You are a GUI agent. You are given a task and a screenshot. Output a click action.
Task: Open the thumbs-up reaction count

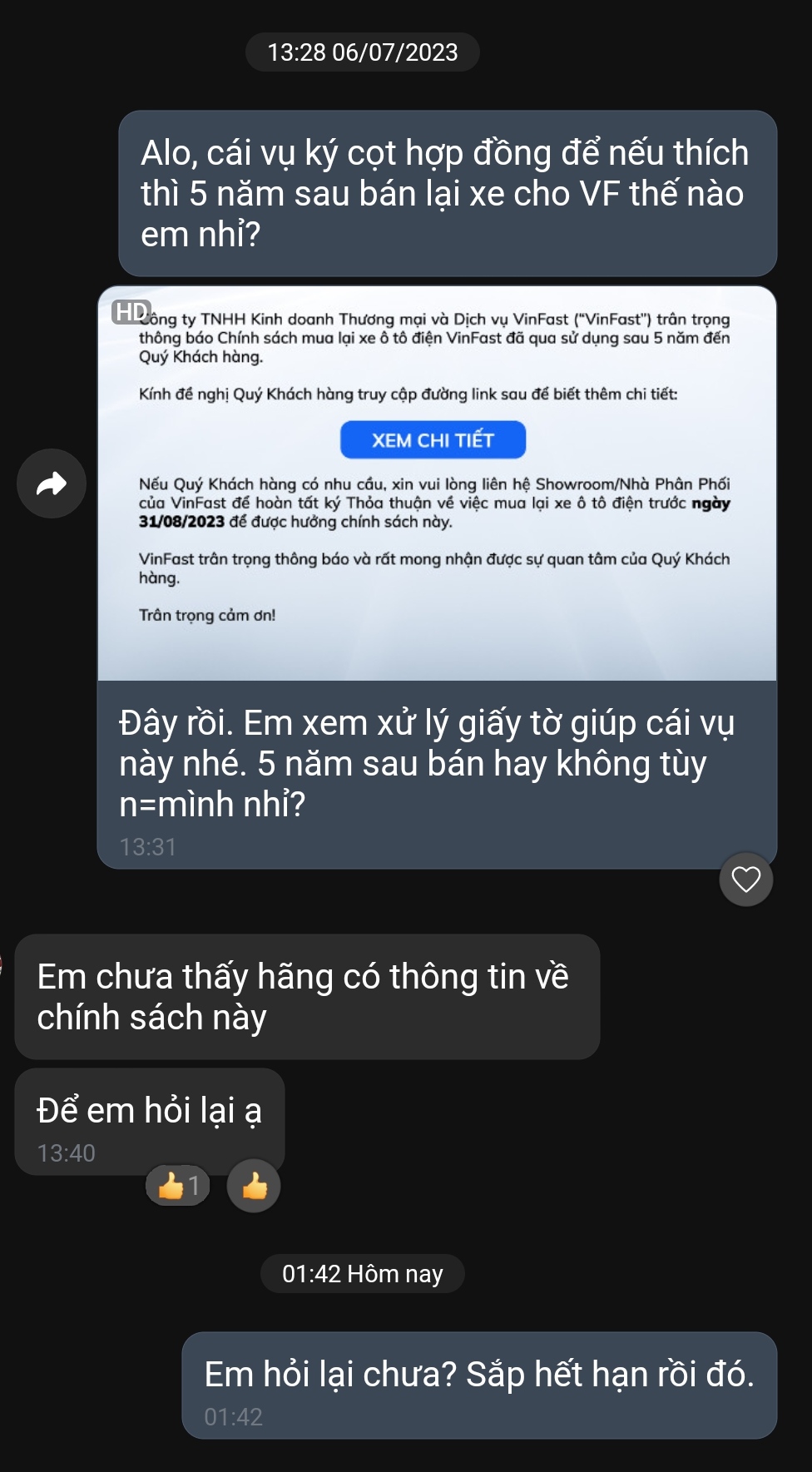pyautogui.click(x=178, y=1185)
